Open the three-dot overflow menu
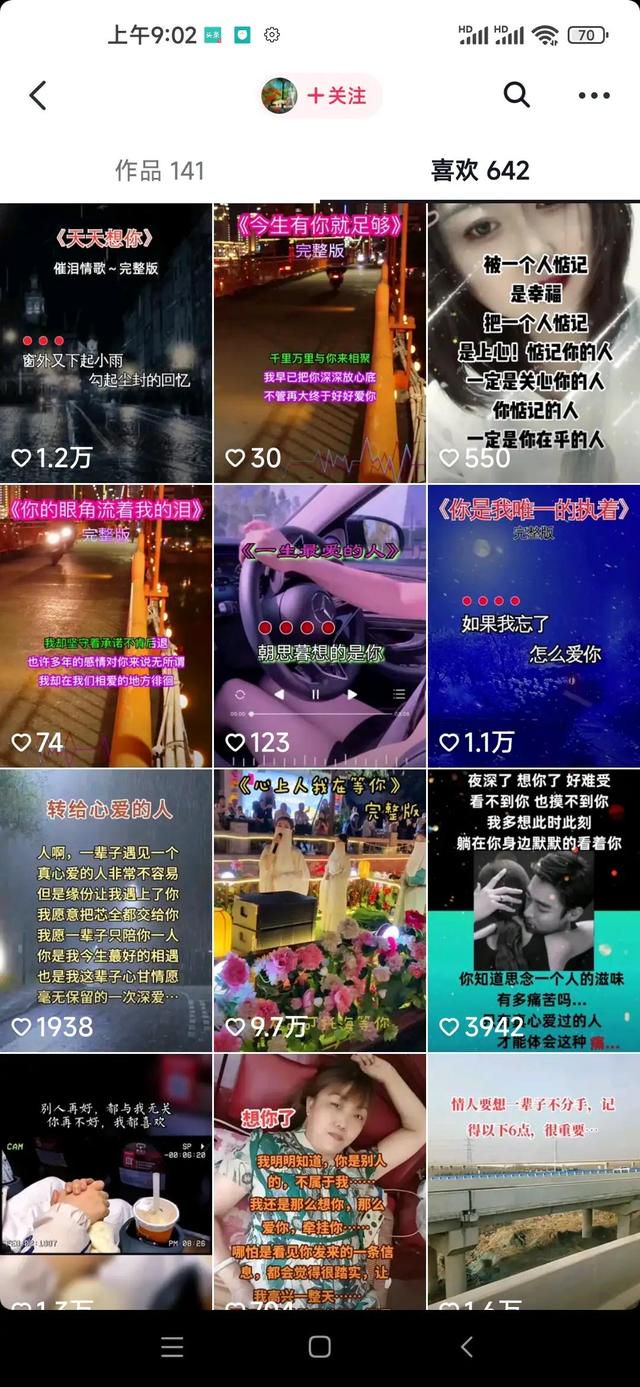The height and width of the screenshot is (1387, 640). (594, 96)
